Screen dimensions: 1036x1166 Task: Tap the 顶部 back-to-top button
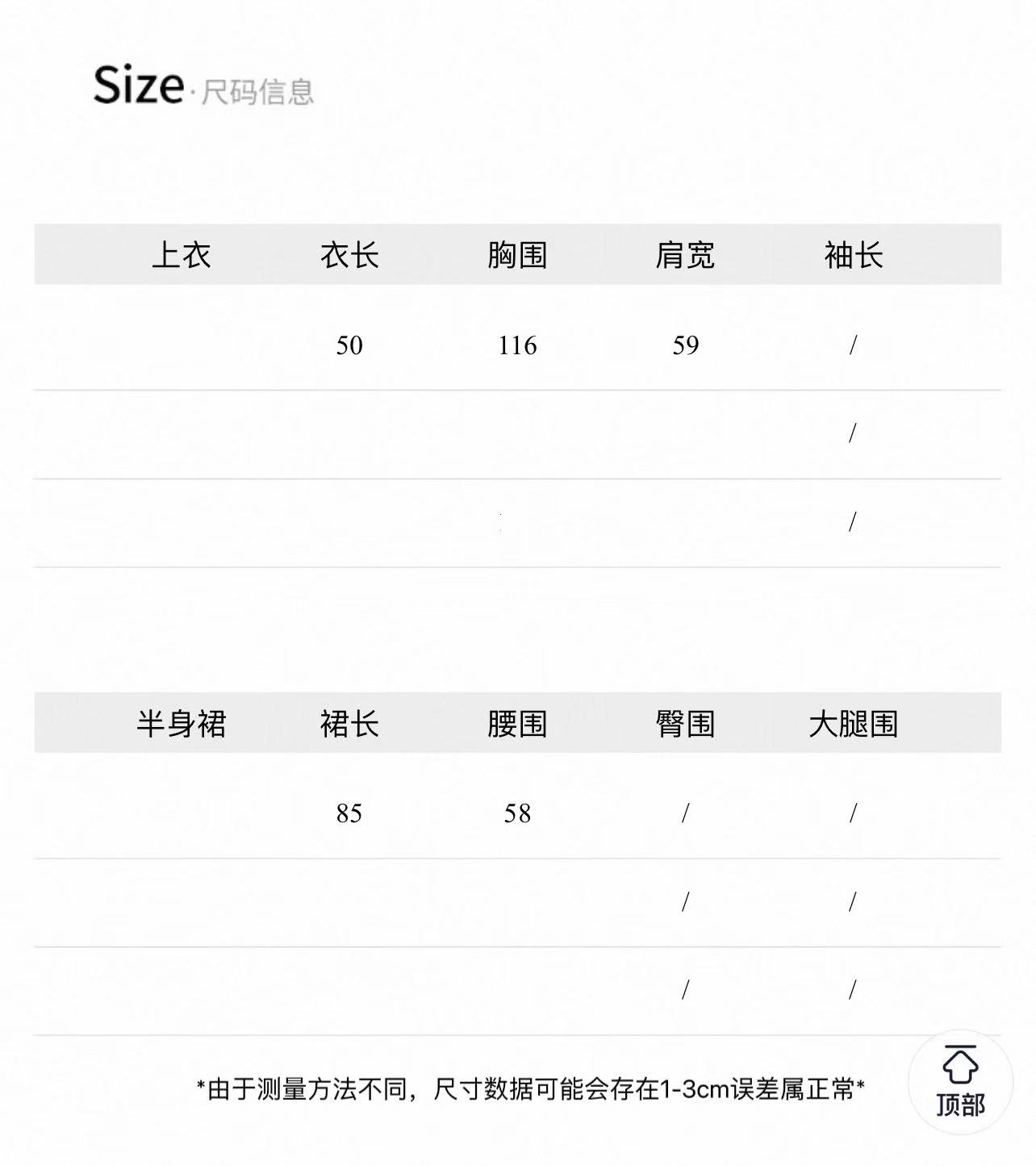960,1081
